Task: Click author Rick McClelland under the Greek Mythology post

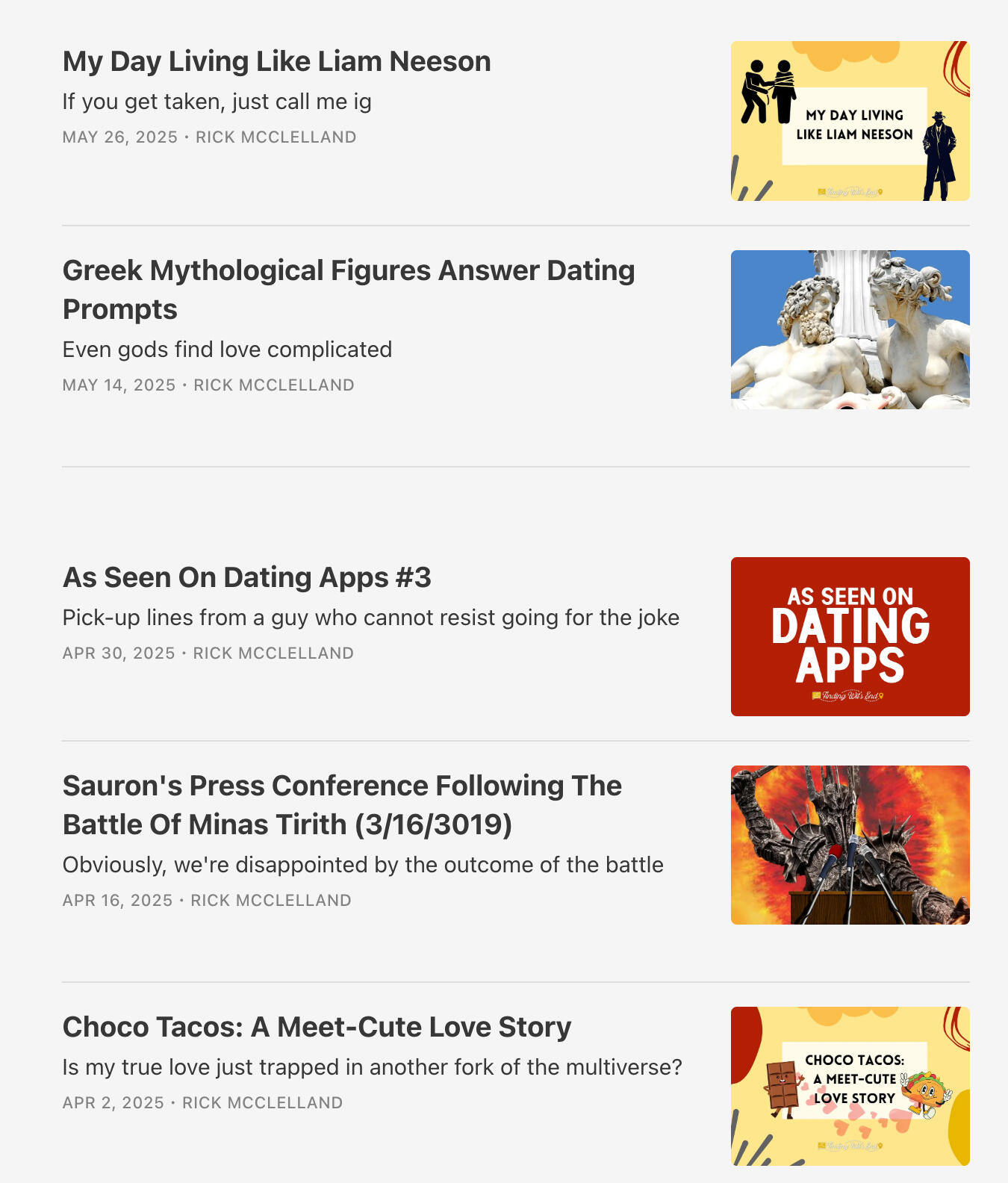Action: [x=273, y=385]
